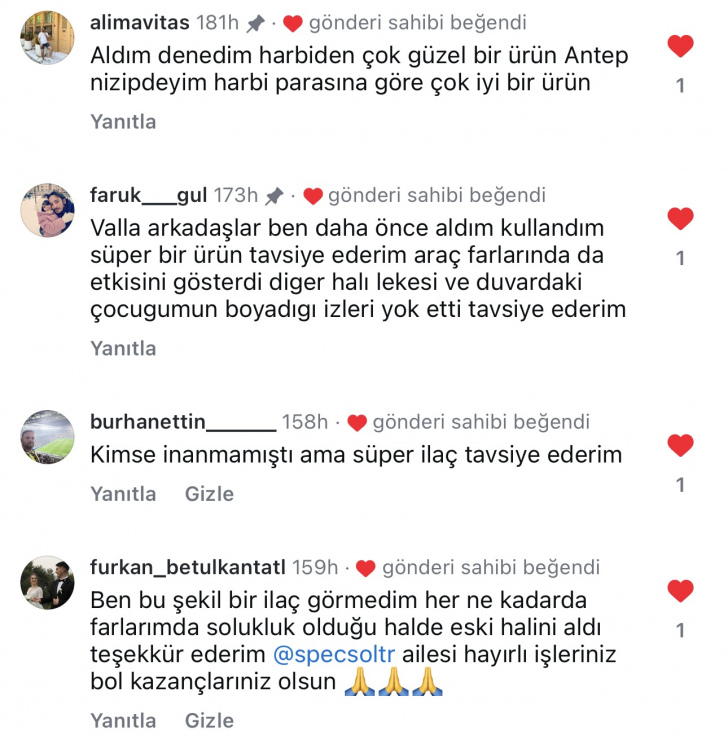Hide burhanettin's comment with Gizle
The height and width of the screenshot is (740, 728).
pyautogui.click(x=209, y=494)
